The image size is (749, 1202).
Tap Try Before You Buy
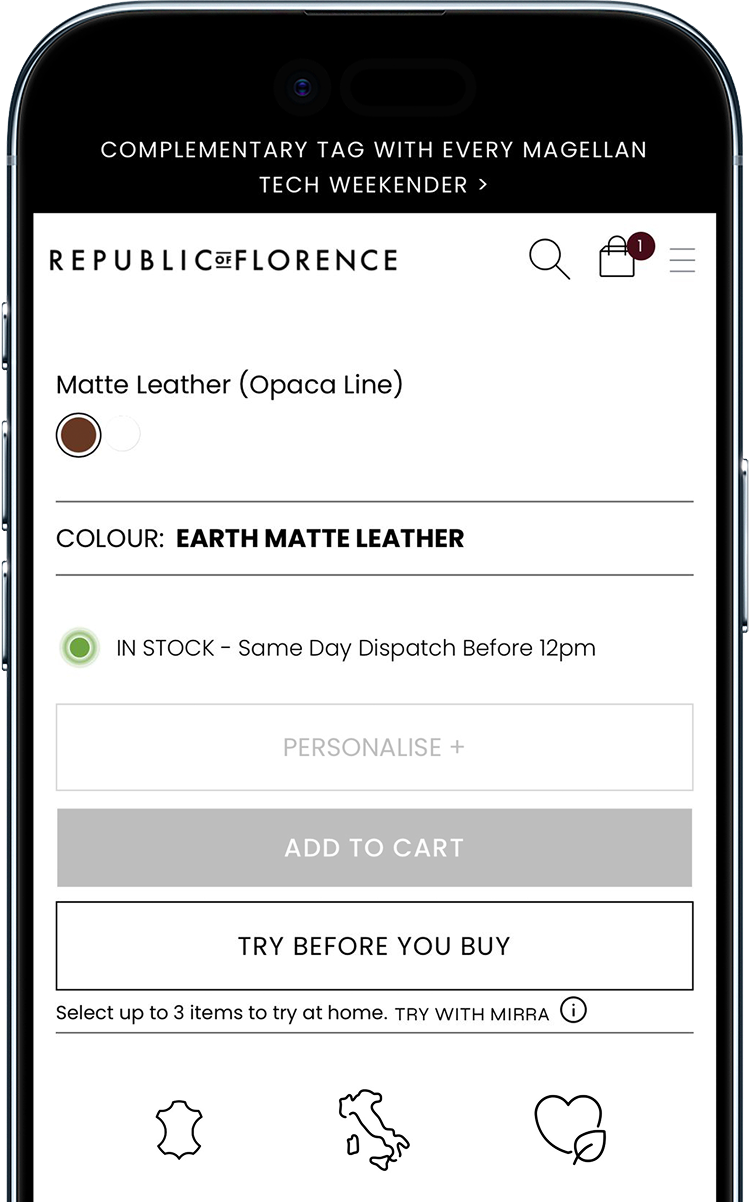374,946
